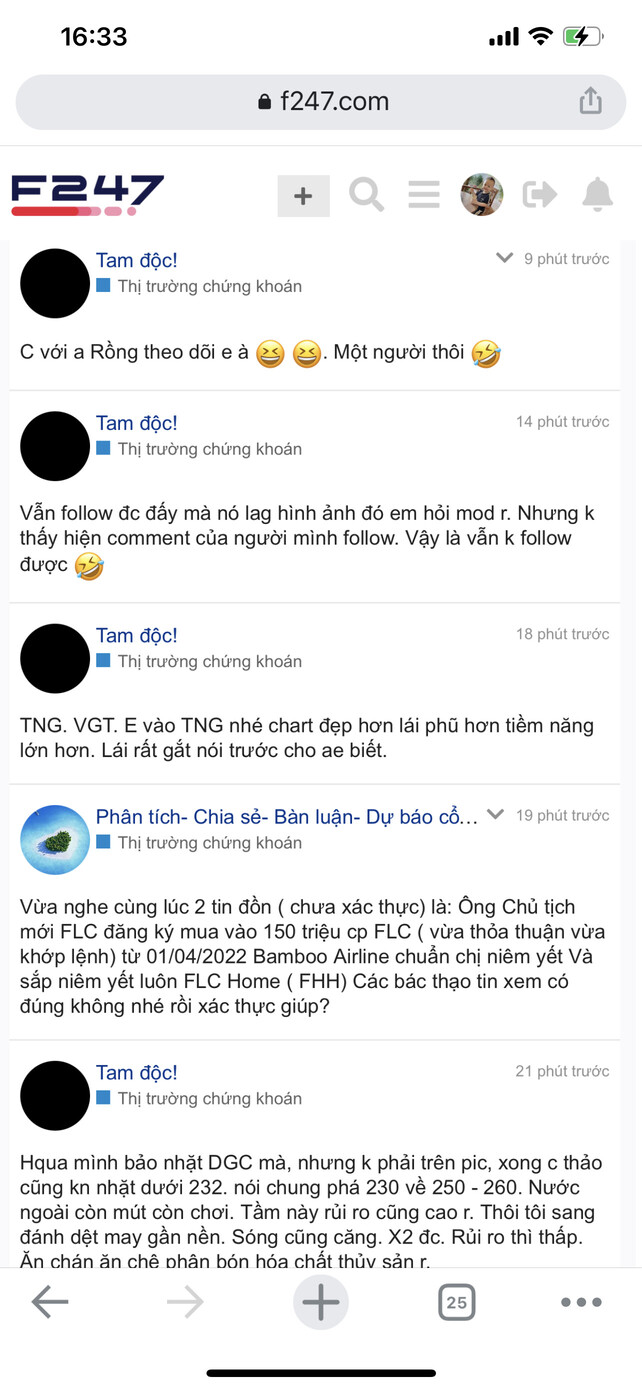Open my profile avatar
Screen dimensions: 642x1389
tap(481, 195)
